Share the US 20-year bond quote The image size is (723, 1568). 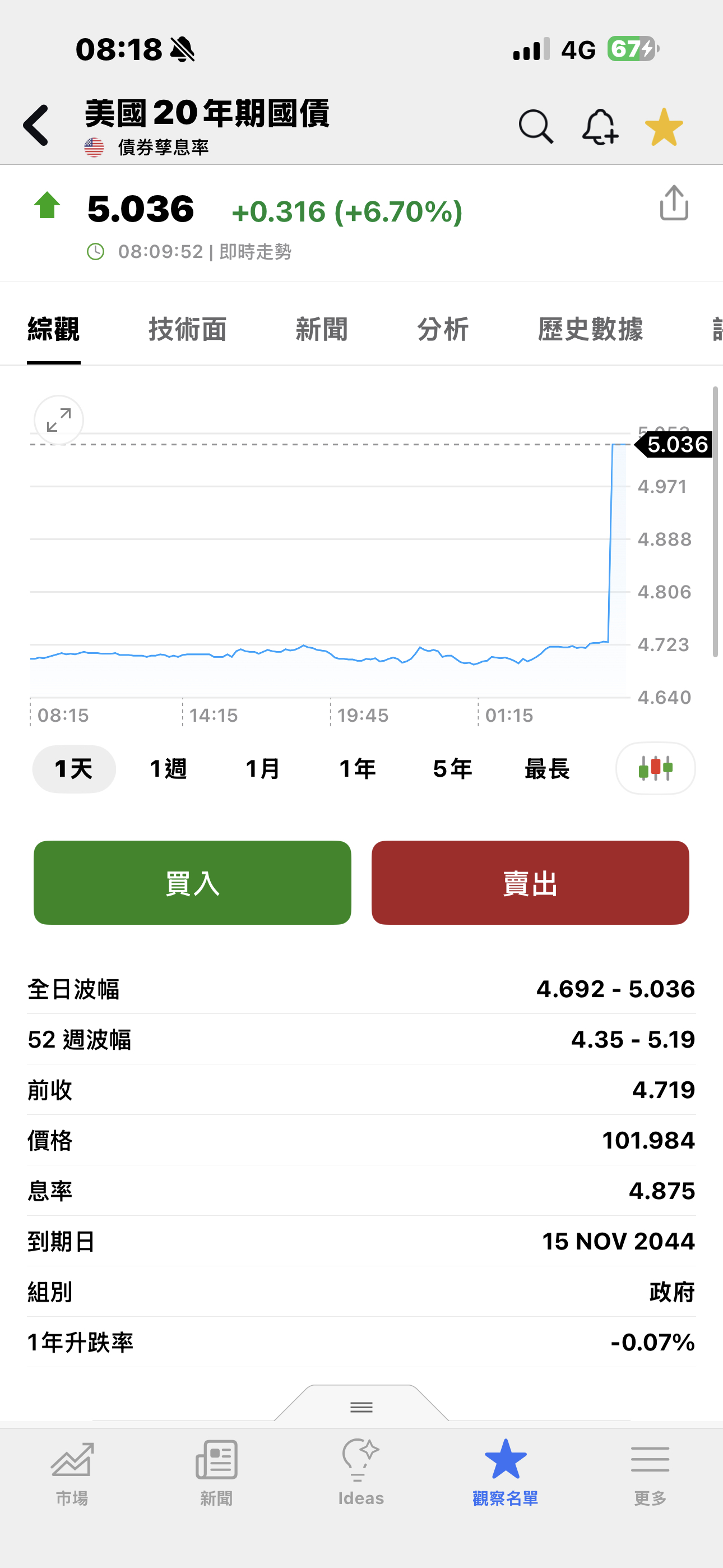tap(674, 204)
